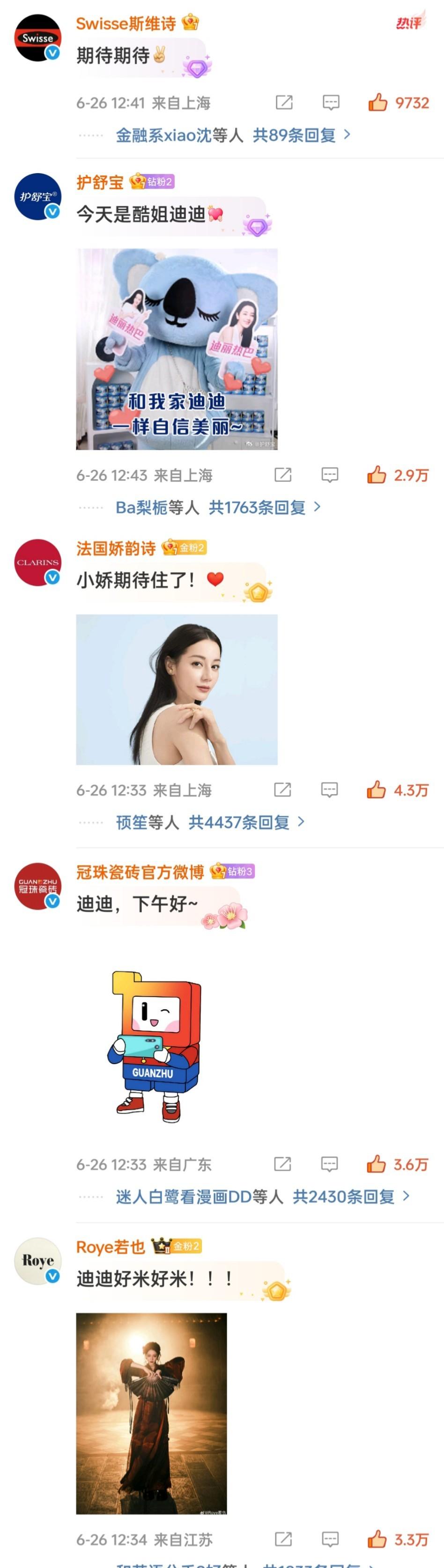Repost the Swisse斯维诗 comment
This screenshot has height=1568, width=444.
click(x=284, y=102)
